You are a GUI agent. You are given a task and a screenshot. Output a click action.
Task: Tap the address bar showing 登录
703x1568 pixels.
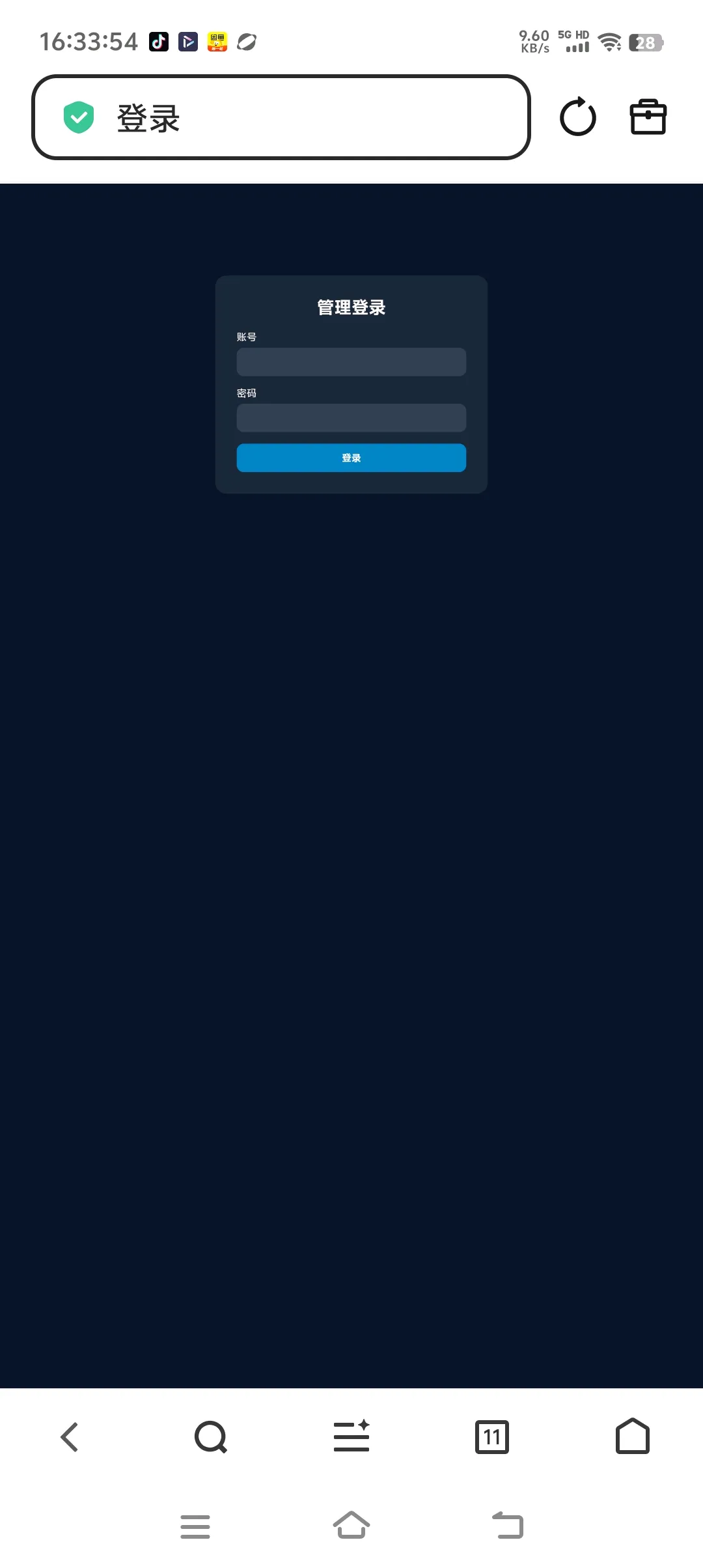point(281,118)
